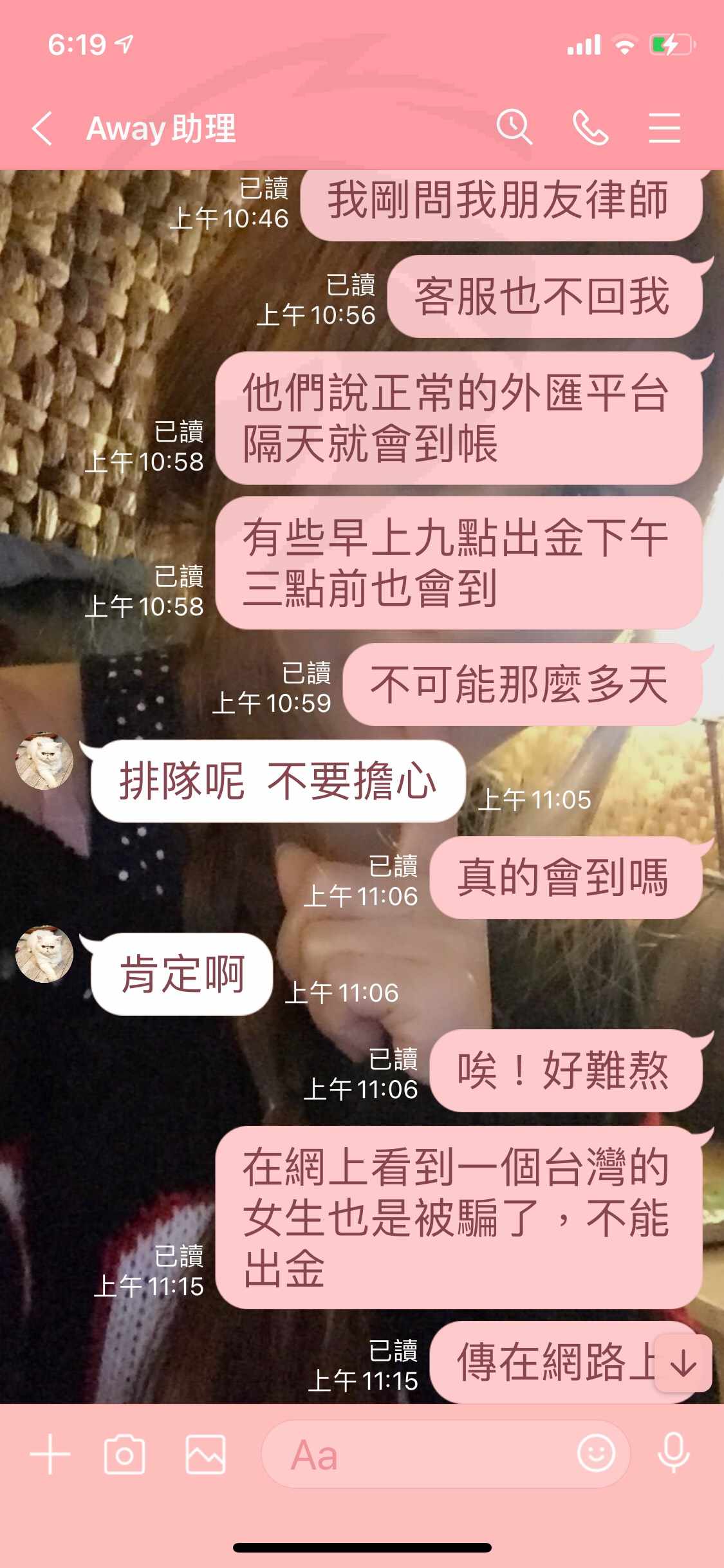Viewport: 724px width, 1568px height.
Task: Open the emoji sticker picker
Action: pyautogui.click(x=596, y=1453)
